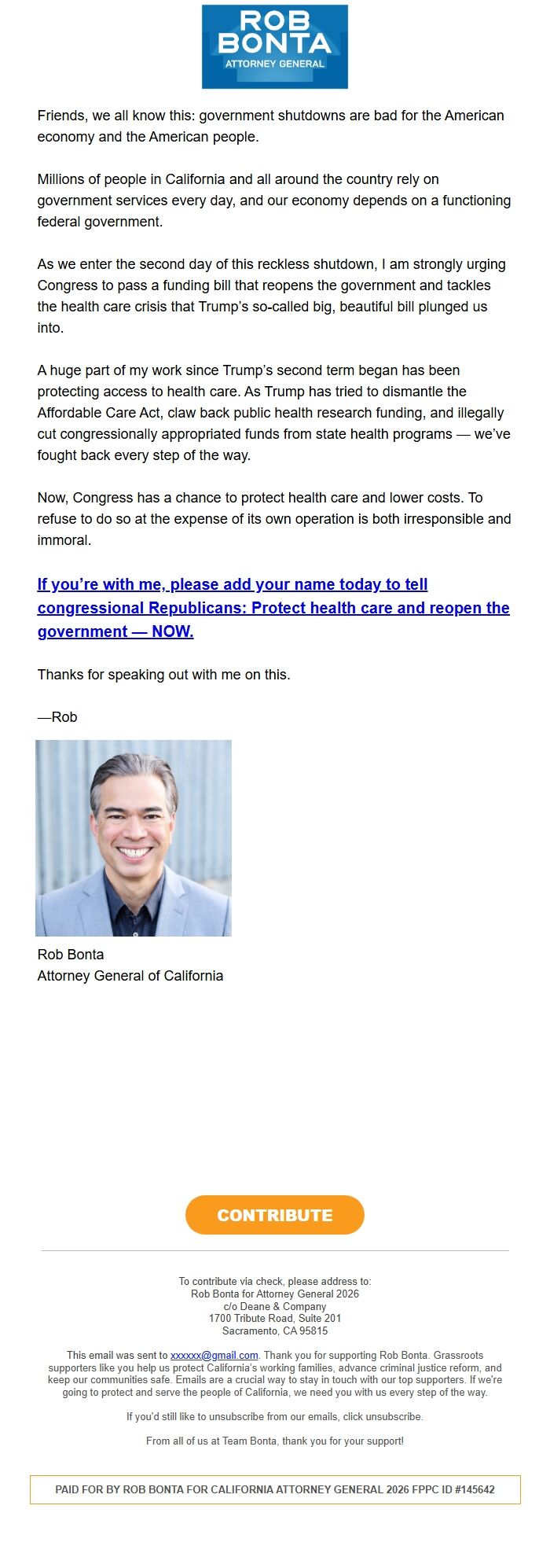This screenshot has width=550, height=1568.
Task: Open the xxxxxx@gmail.com email link
Action: 214,1355
